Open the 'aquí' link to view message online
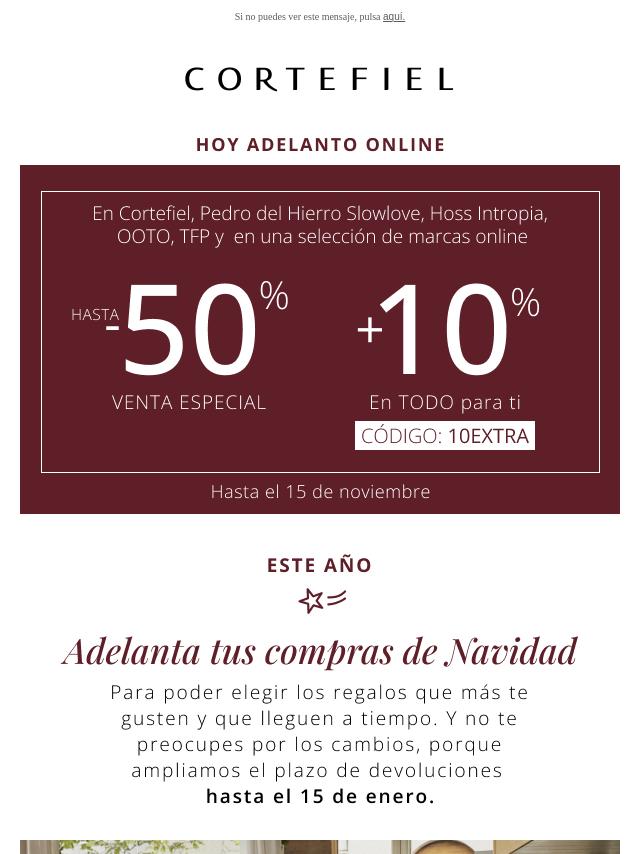This screenshot has width=640, height=854. coord(393,17)
